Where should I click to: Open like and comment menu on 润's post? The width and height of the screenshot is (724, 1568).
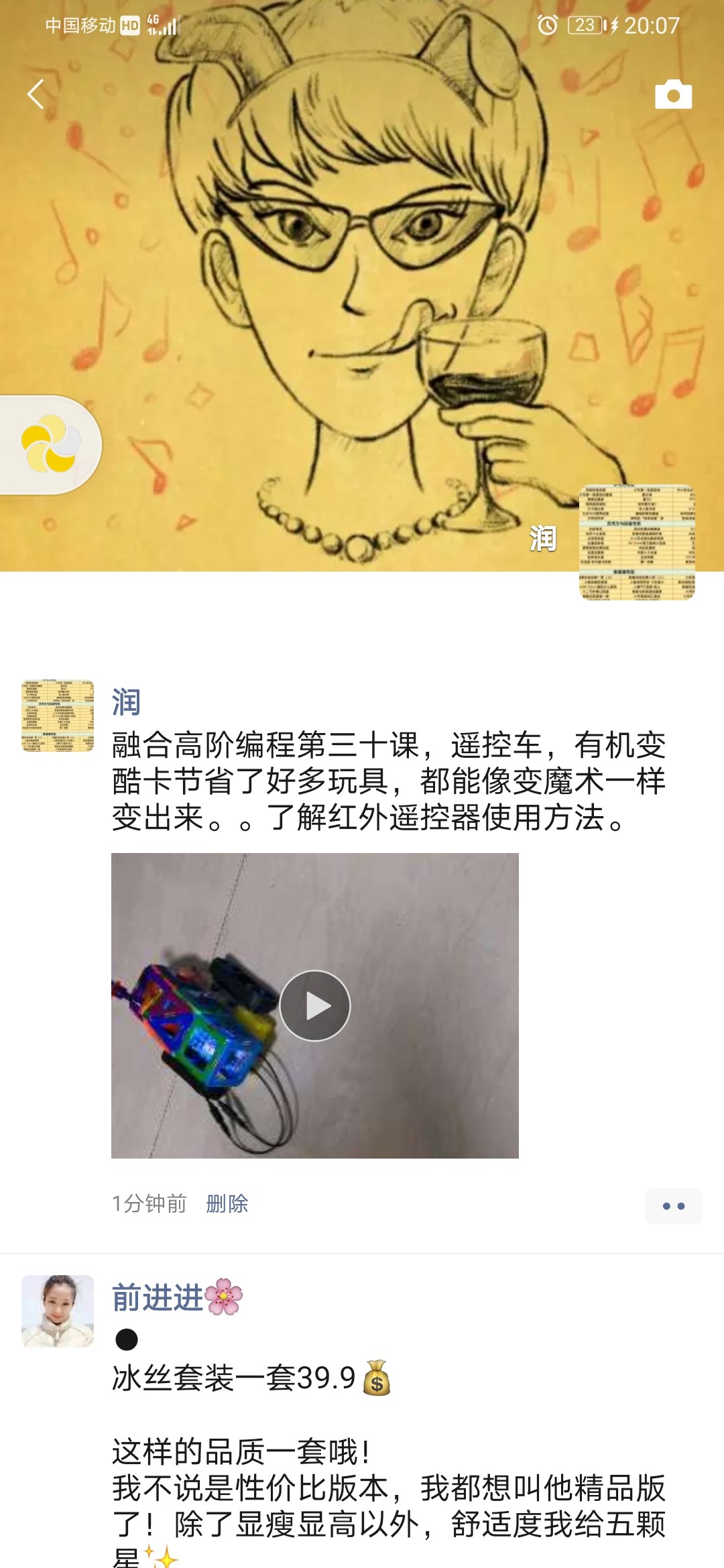(x=673, y=1206)
